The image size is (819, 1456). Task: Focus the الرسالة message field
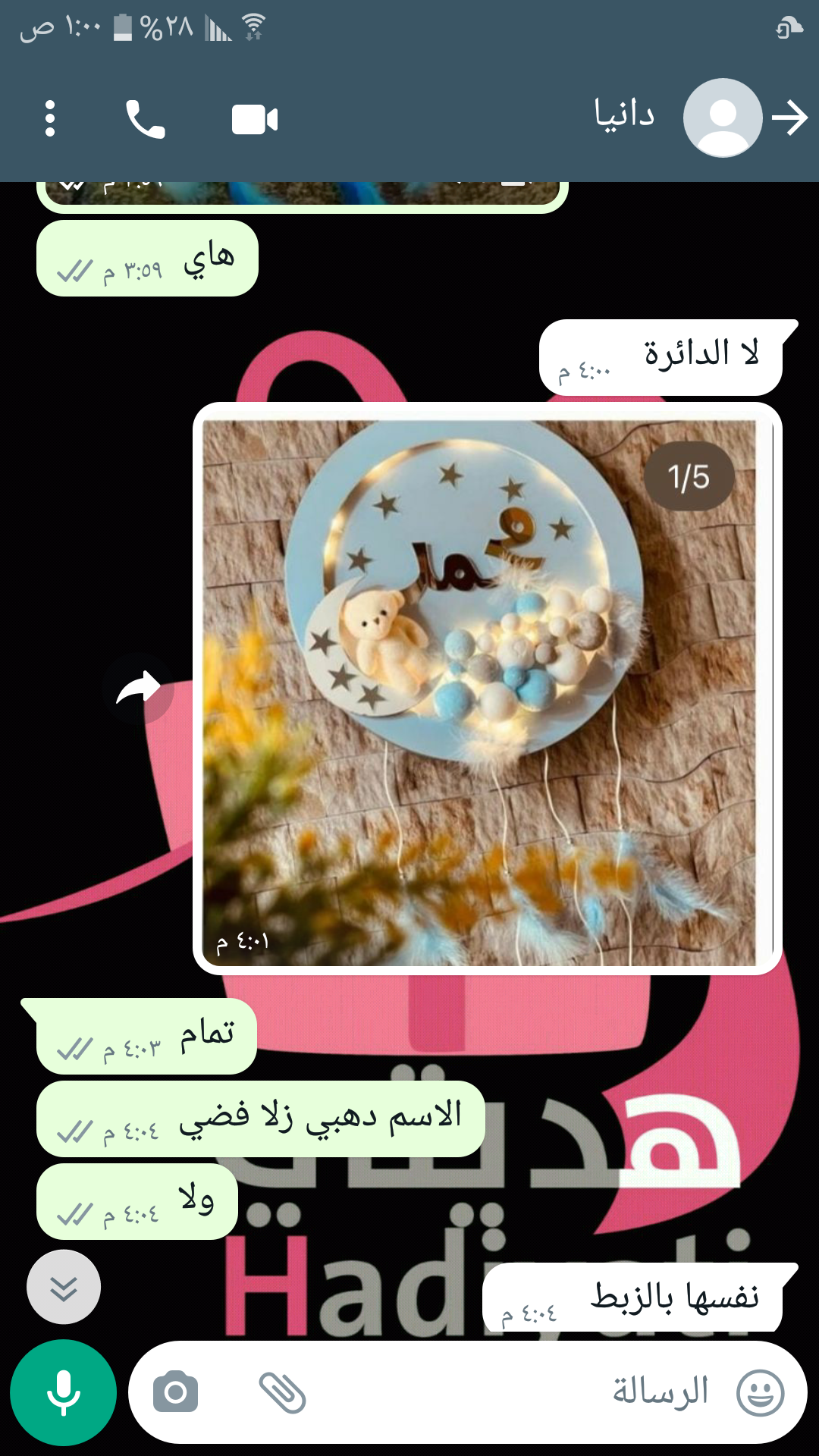(531, 1392)
